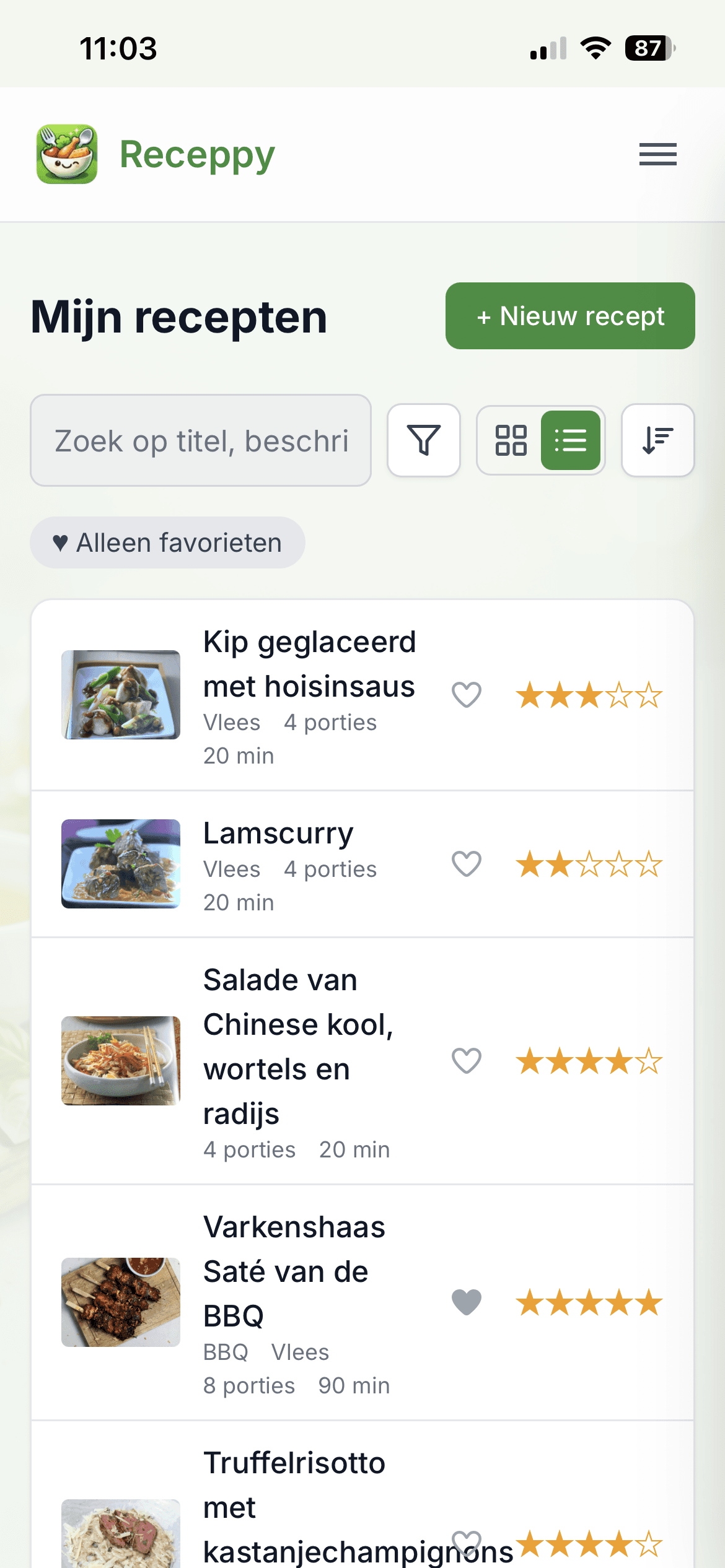Toggle favorite on the Chinese kool salad

pyautogui.click(x=467, y=1061)
